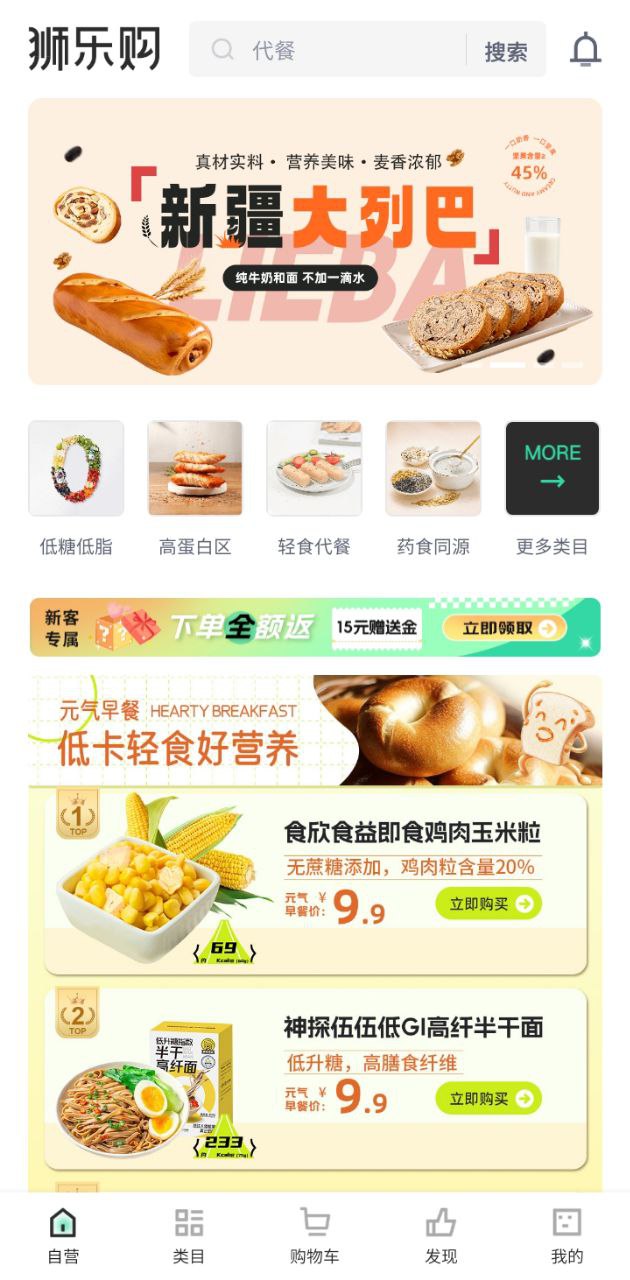Open the 元气早餐 breakfast banner

click(315, 731)
